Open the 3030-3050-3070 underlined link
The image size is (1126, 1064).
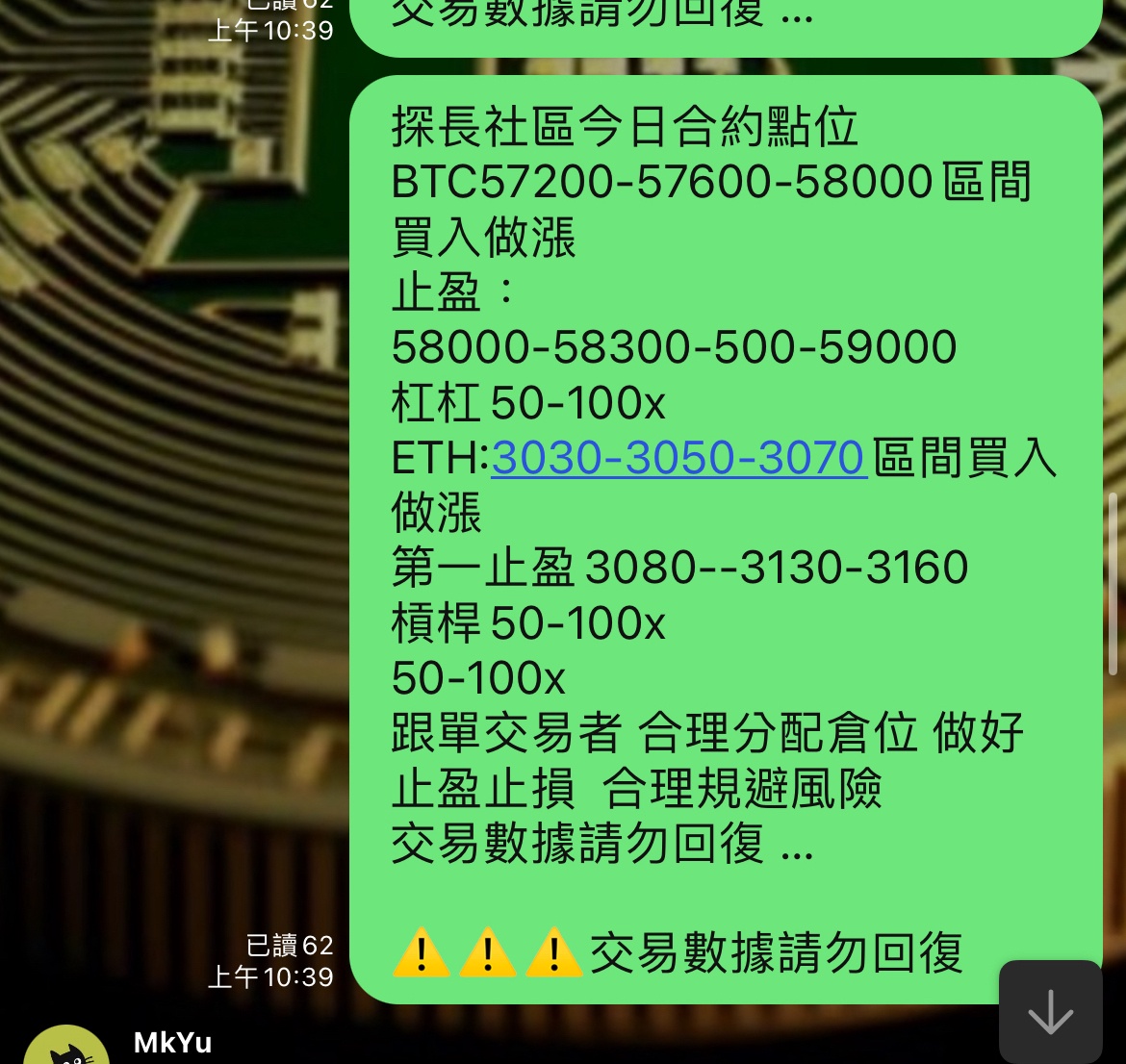tap(678, 458)
